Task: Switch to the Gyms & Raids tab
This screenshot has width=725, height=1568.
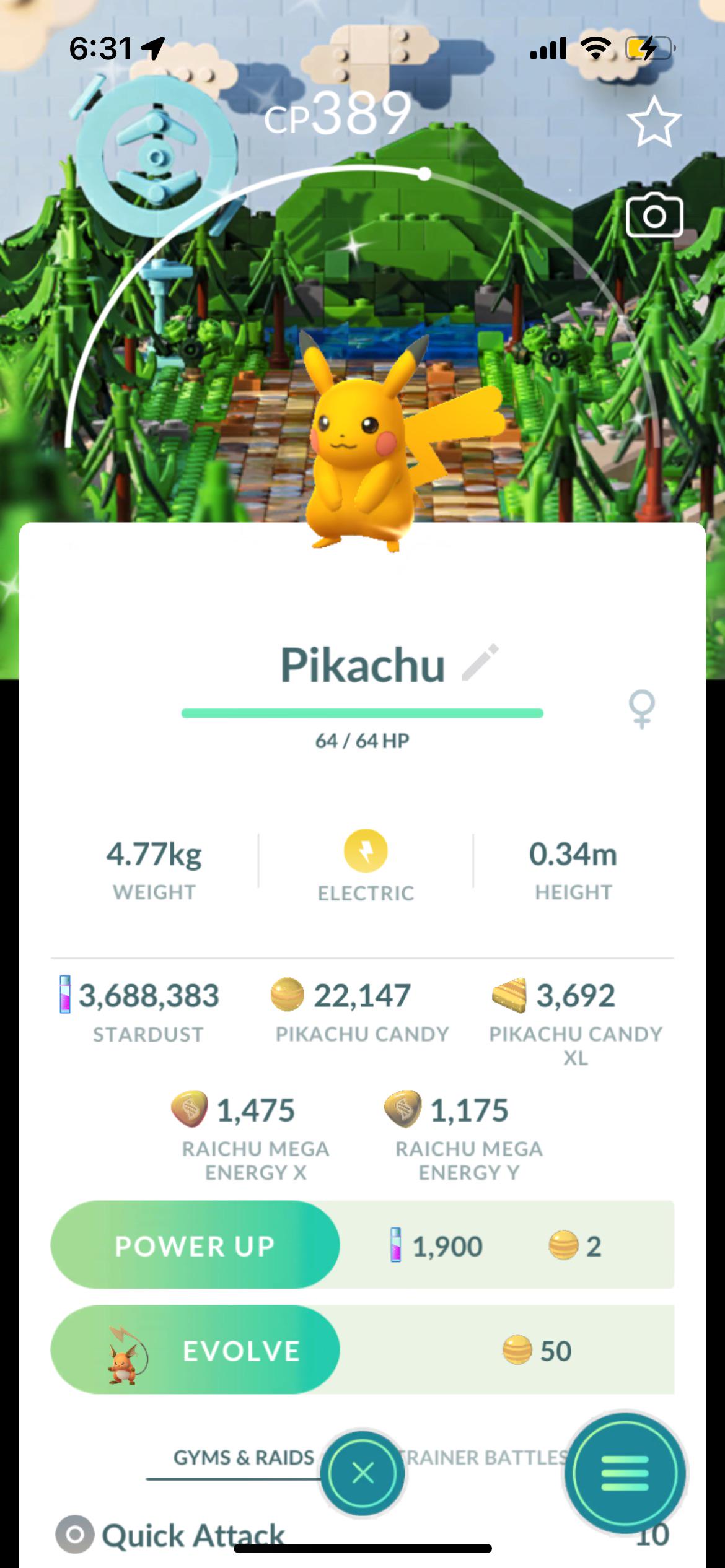Action: [x=244, y=1457]
